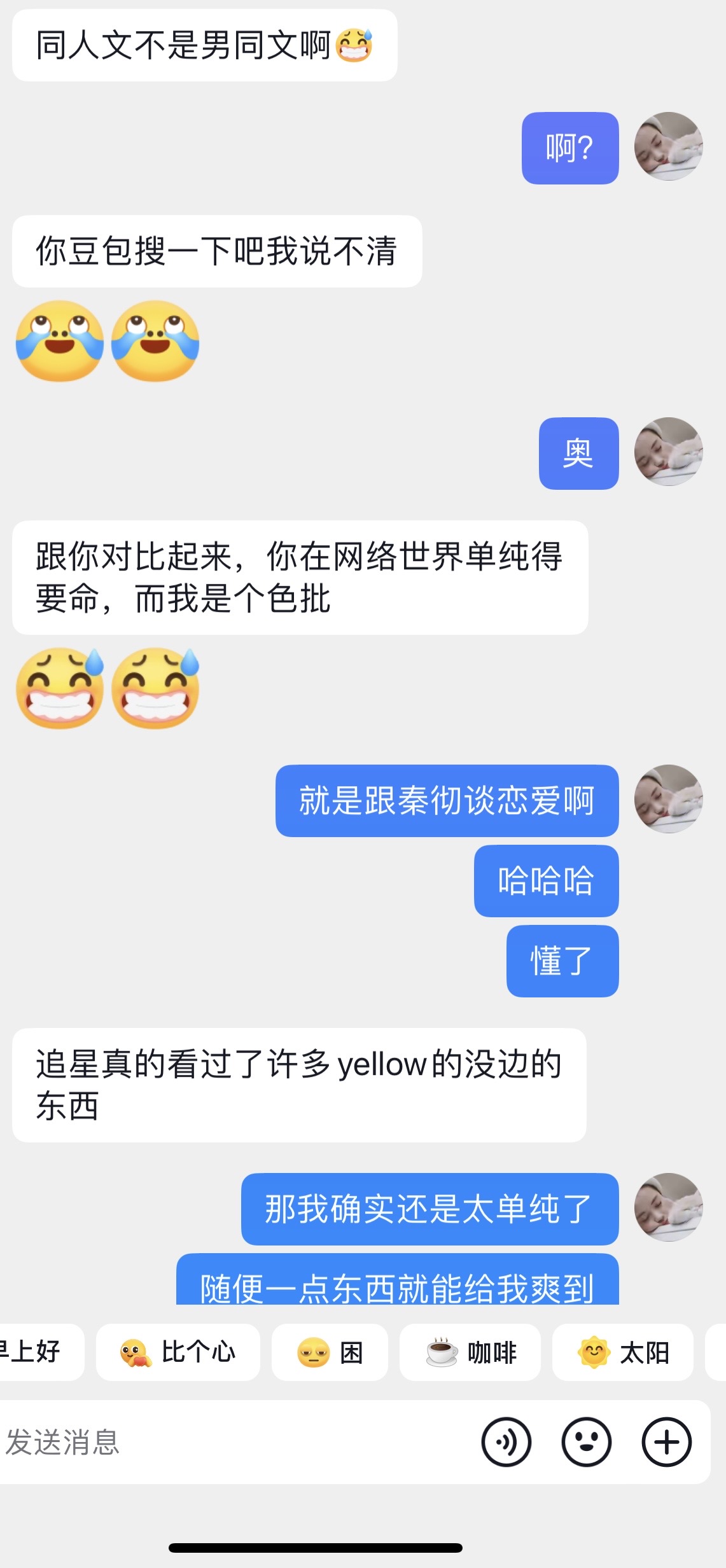Select the 困 quick reply chip
This screenshot has height=1568, width=726.
tap(330, 1352)
